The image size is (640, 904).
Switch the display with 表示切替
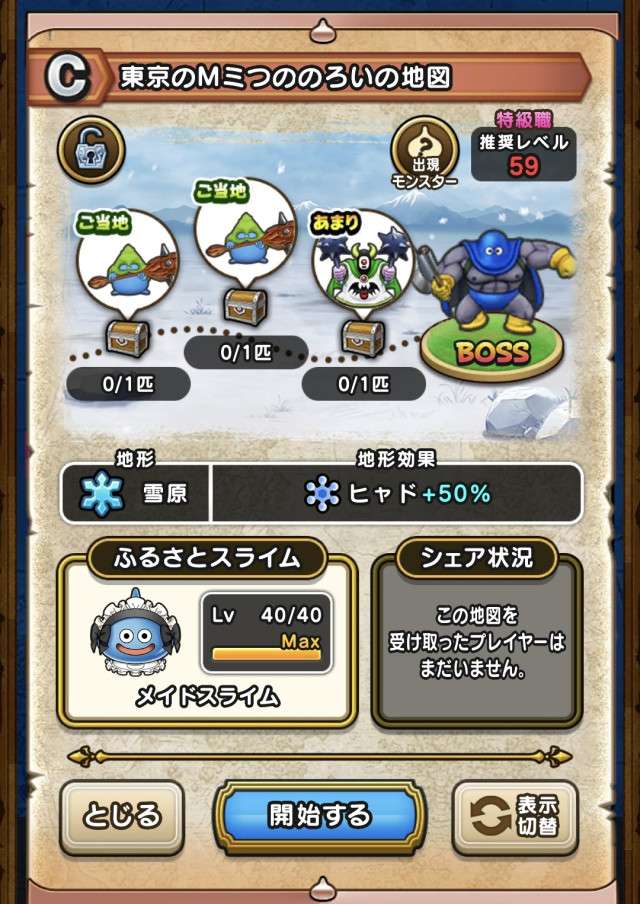pos(515,817)
